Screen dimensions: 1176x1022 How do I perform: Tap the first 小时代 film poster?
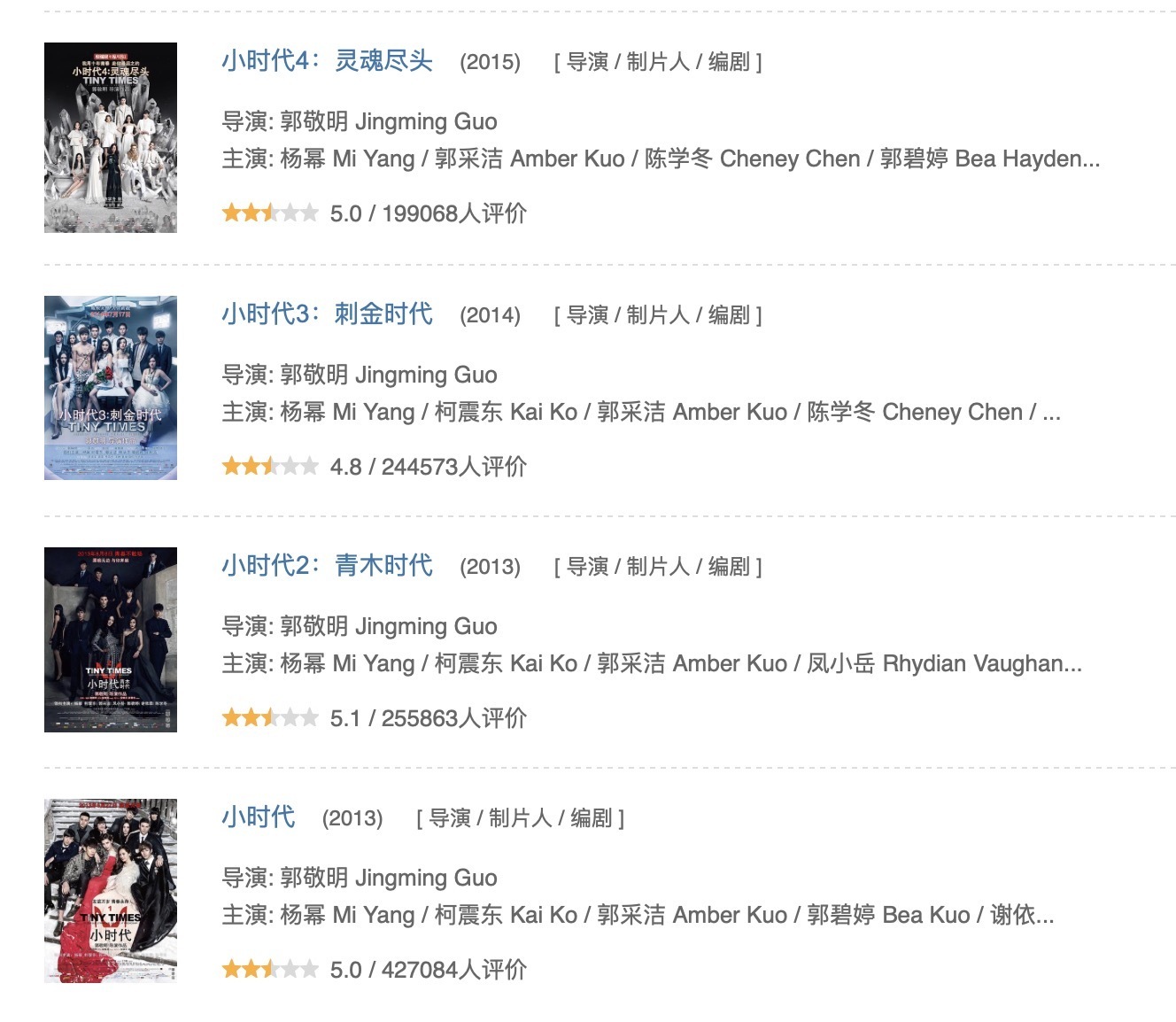[111, 891]
